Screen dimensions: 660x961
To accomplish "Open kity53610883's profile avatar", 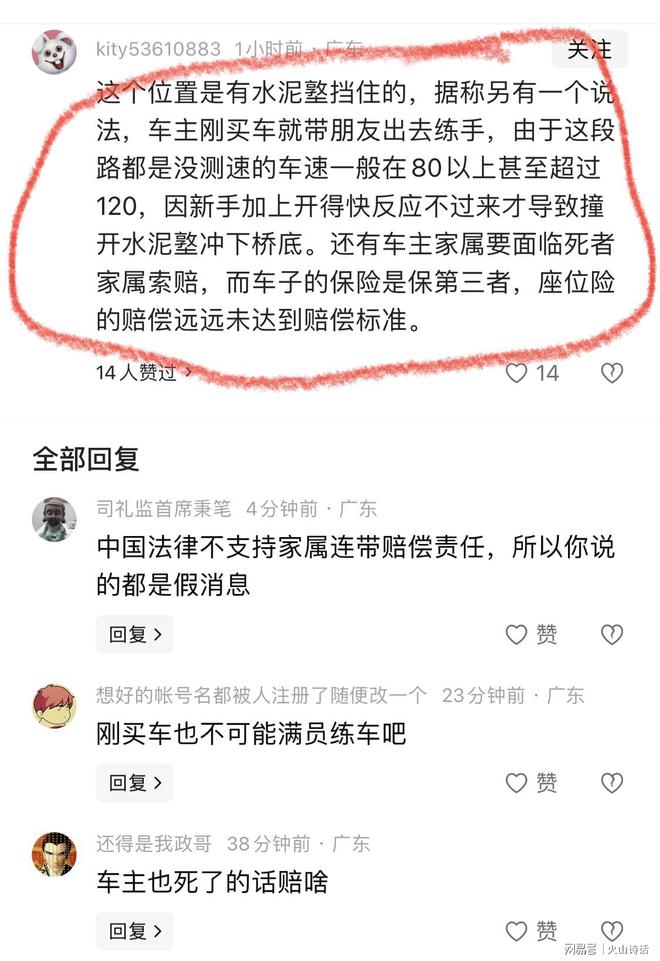I will [54, 51].
